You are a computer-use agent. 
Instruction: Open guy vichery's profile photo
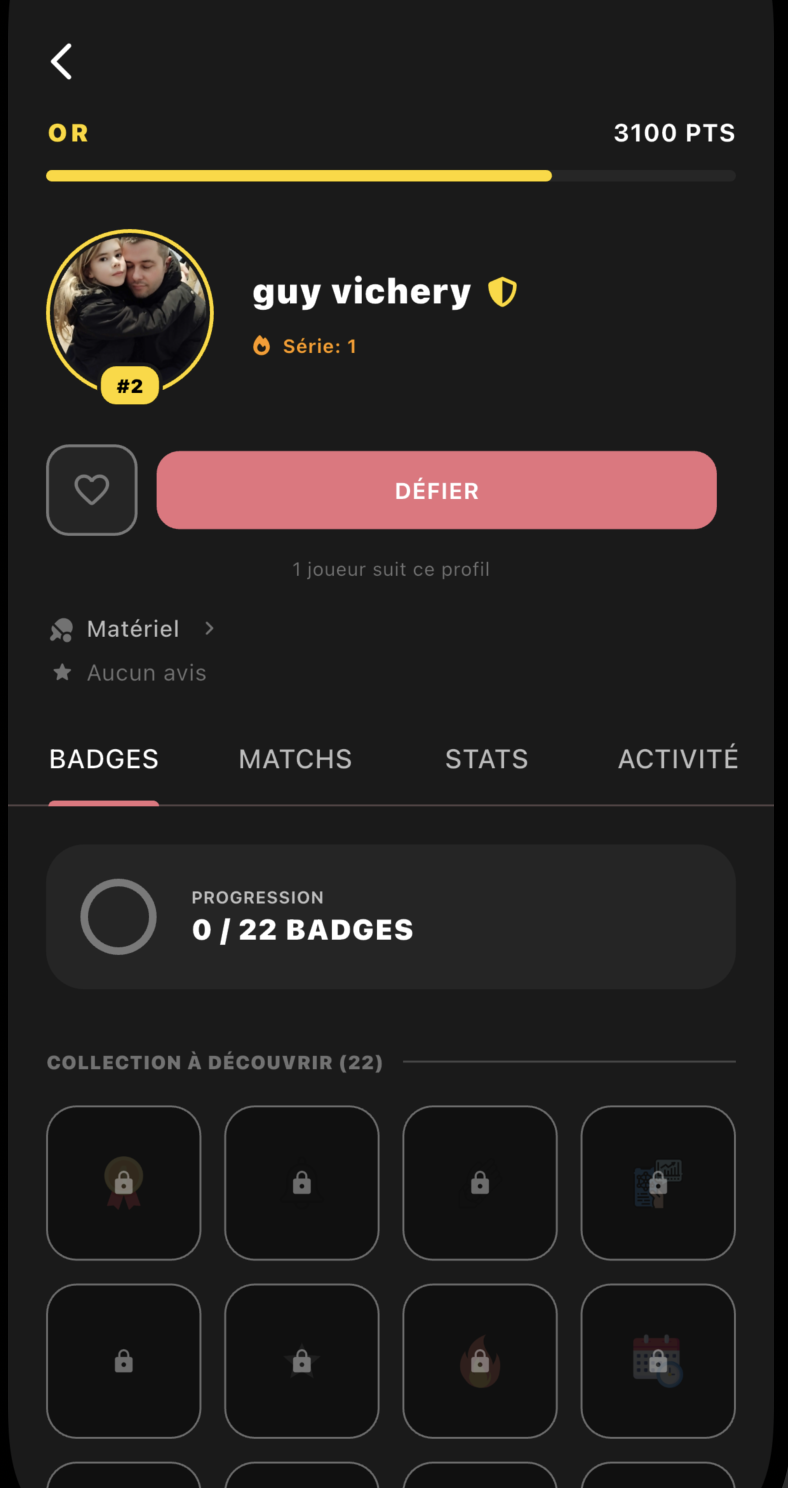(x=130, y=312)
